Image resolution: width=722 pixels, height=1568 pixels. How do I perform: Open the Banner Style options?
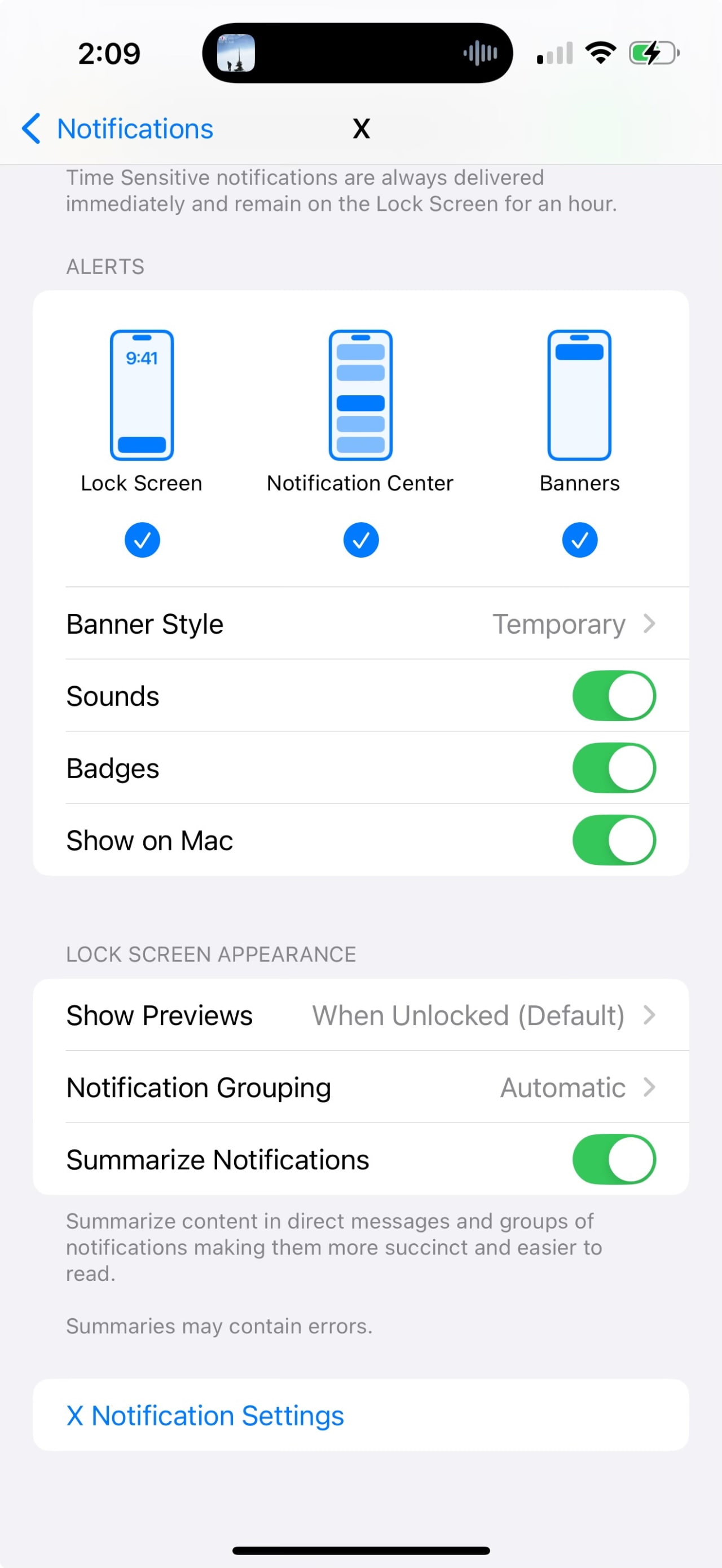tap(361, 623)
